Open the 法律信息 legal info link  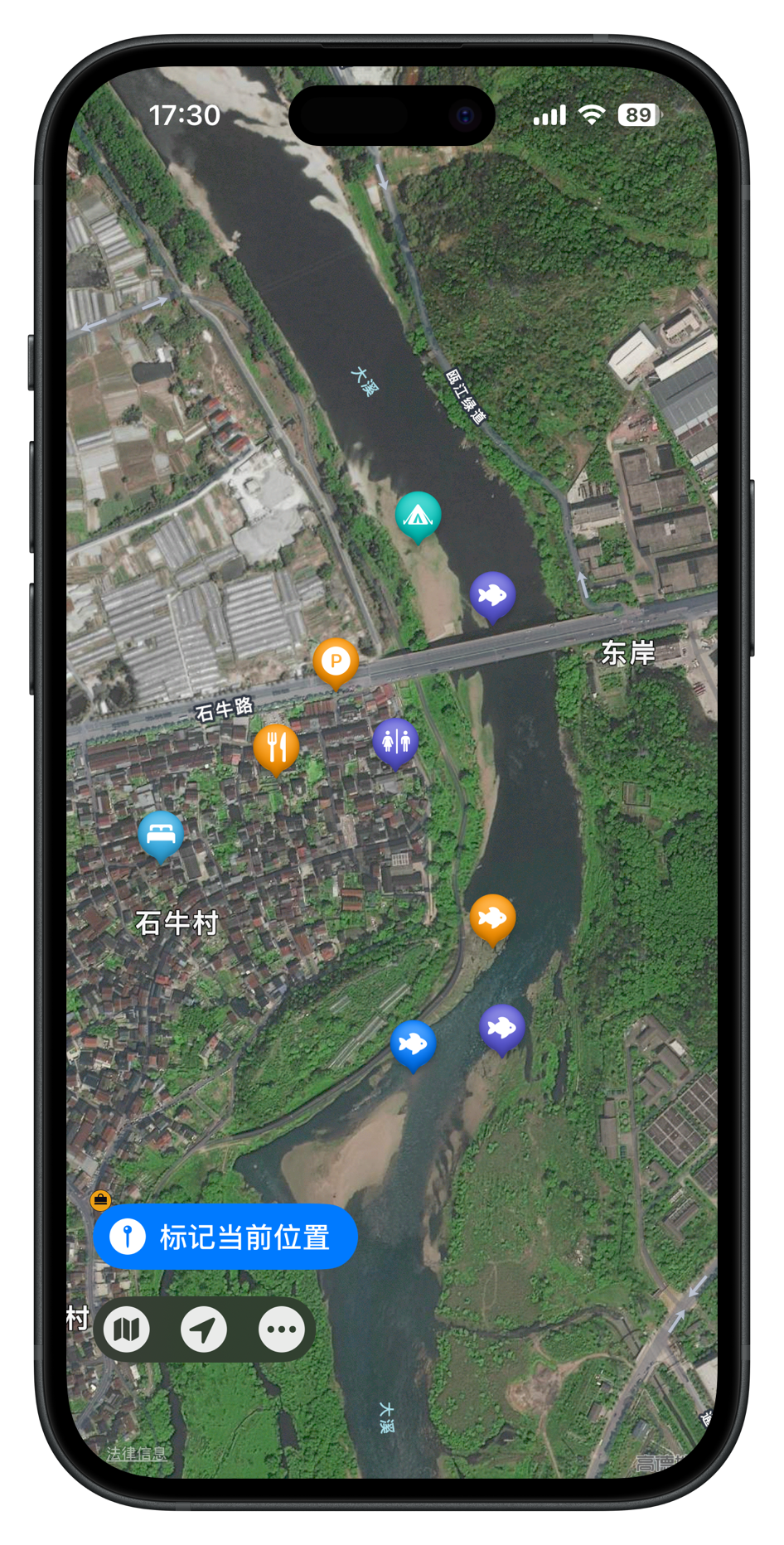[137, 1454]
